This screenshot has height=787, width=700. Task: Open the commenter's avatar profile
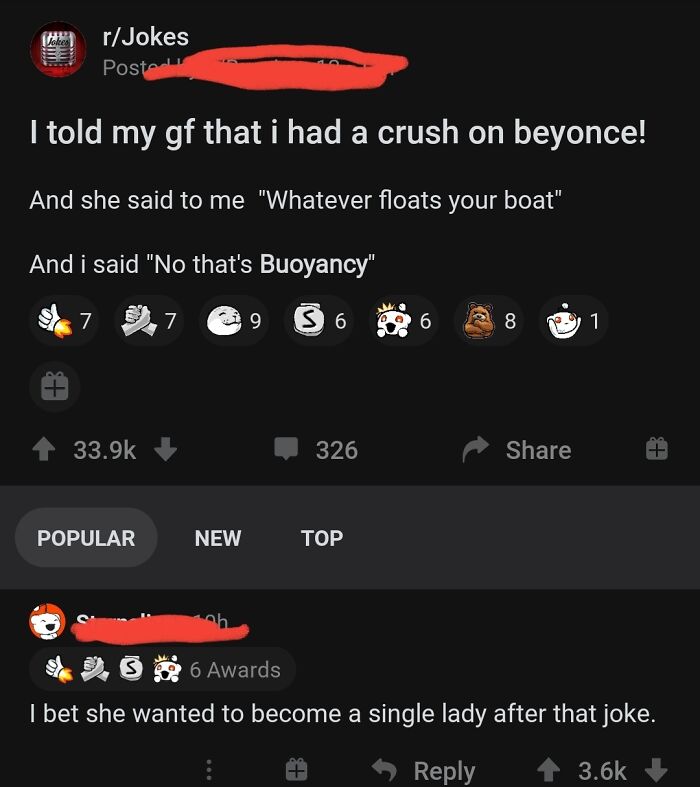click(x=48, y=624)
